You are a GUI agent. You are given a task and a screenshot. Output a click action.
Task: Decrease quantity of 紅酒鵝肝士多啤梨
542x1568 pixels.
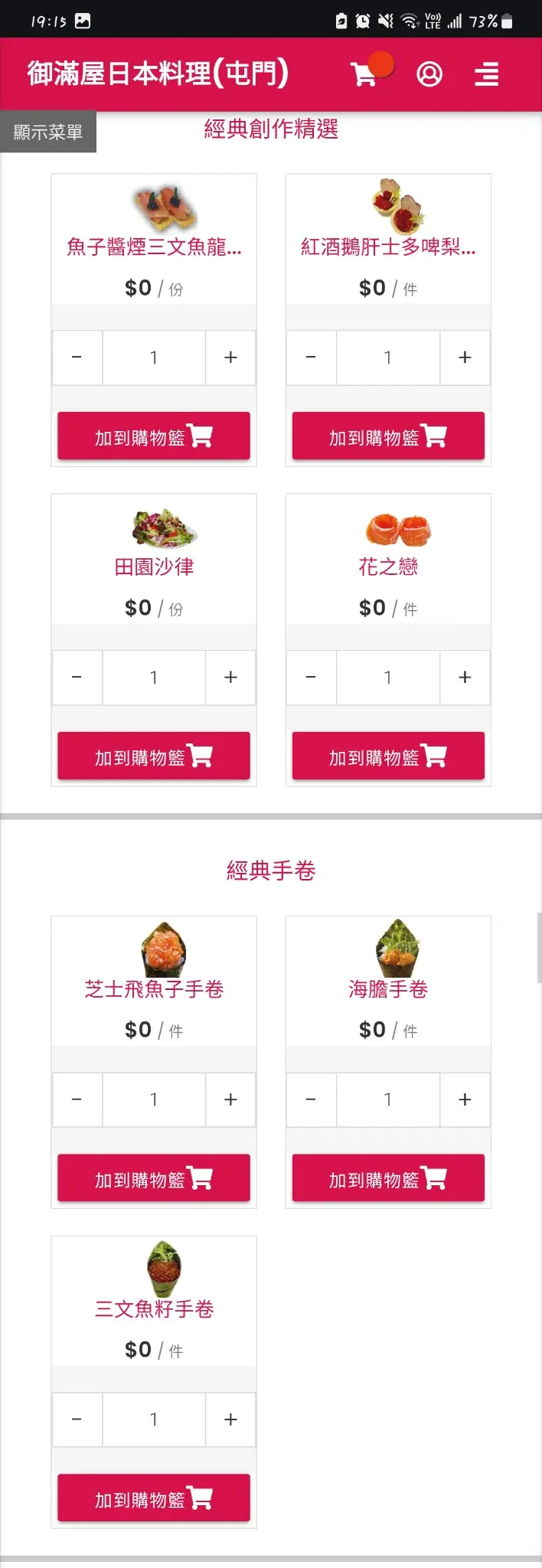[311, 358]
